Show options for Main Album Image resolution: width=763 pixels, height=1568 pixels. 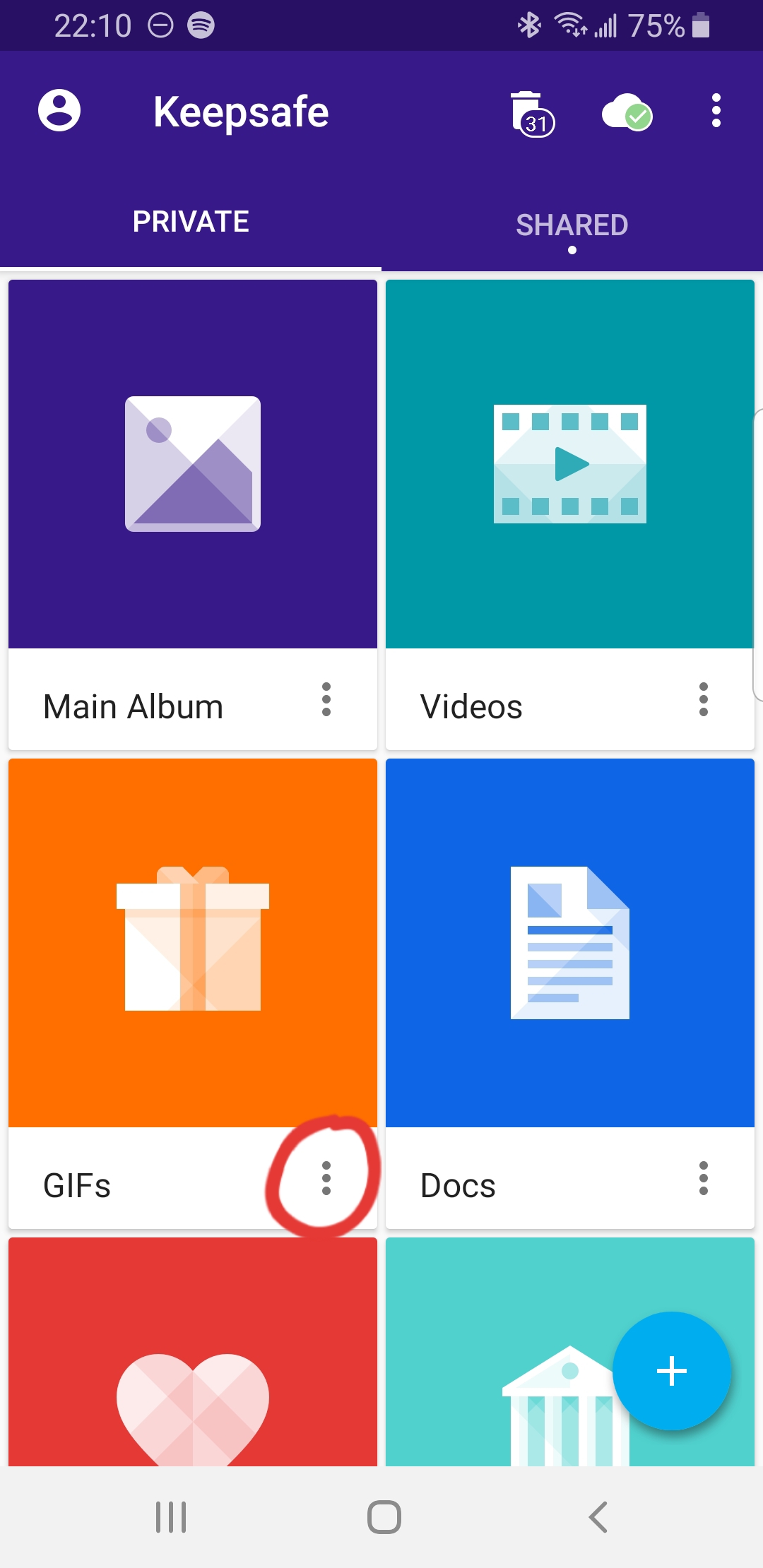(x=326, y=699)
